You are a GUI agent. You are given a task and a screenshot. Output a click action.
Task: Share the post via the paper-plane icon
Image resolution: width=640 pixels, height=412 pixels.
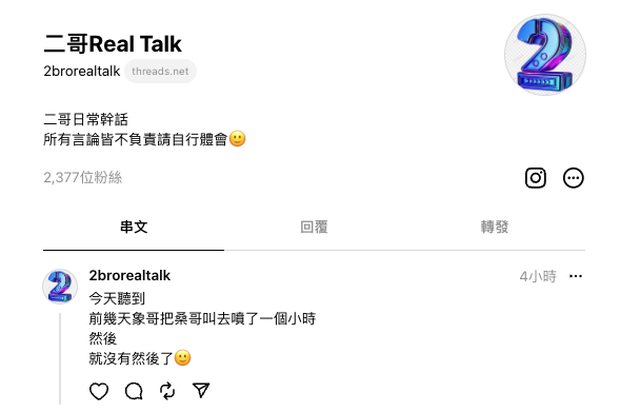pyautogui.click(x=201, y=391)
